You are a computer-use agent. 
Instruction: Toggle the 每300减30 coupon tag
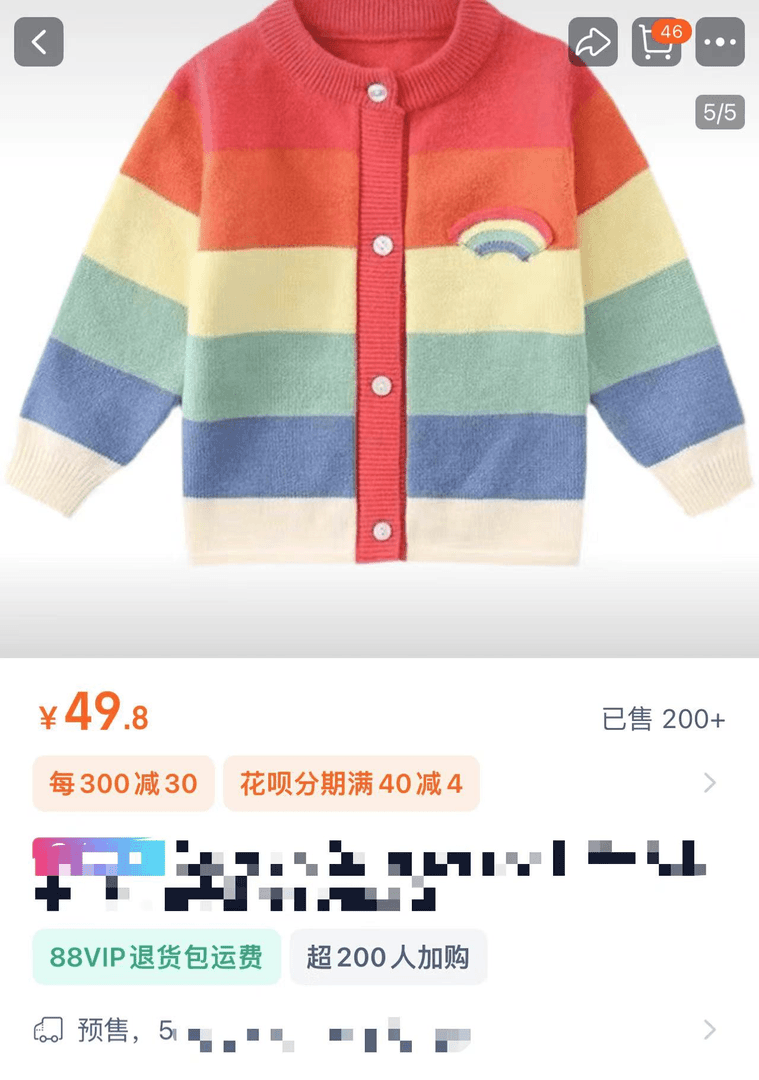pyautogui.click(x=123, y=783)
